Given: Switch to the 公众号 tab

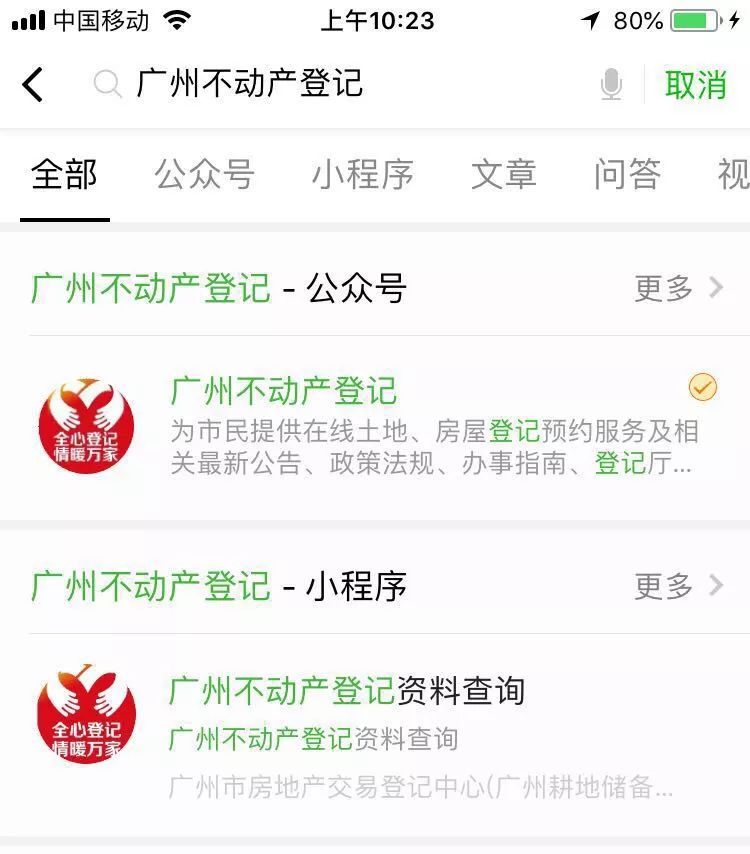Looking at the screenshot, I should click(x=205, y=175).
